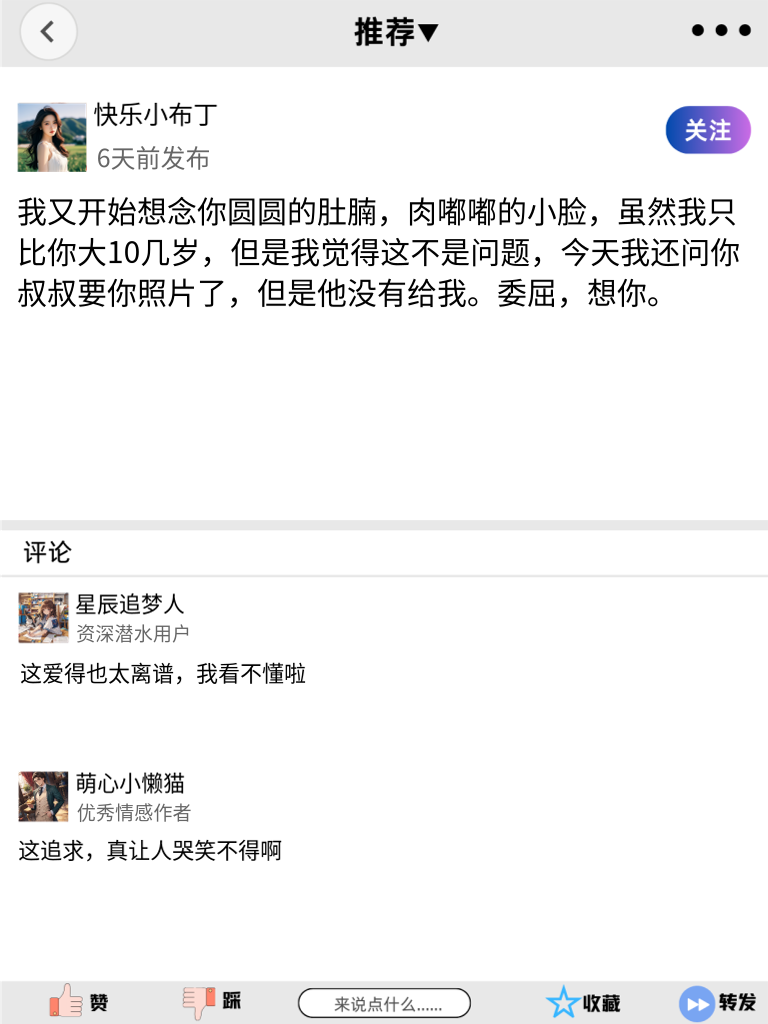Open the comment 这爱得也太离谱，我看不懂啦
The height and width of the screenshot is (1024, 768).
162,674
